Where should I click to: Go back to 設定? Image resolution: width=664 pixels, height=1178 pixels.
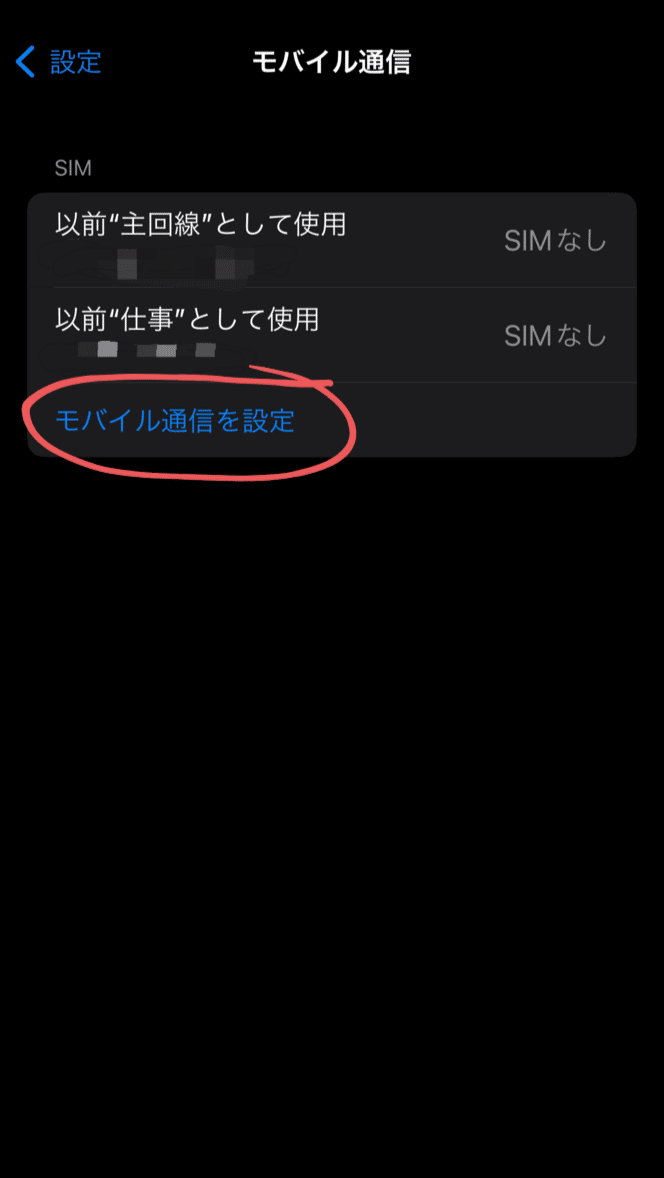pos(60,62)
